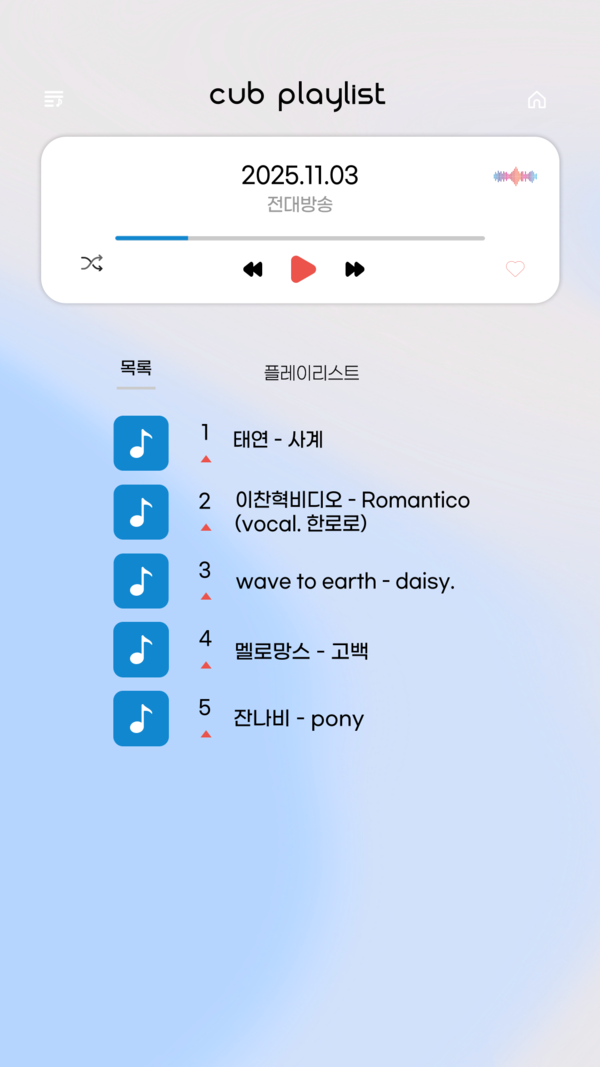Skip back to the previous track
This screenshot has height=1067, width=600.
[x=253, y=269]
